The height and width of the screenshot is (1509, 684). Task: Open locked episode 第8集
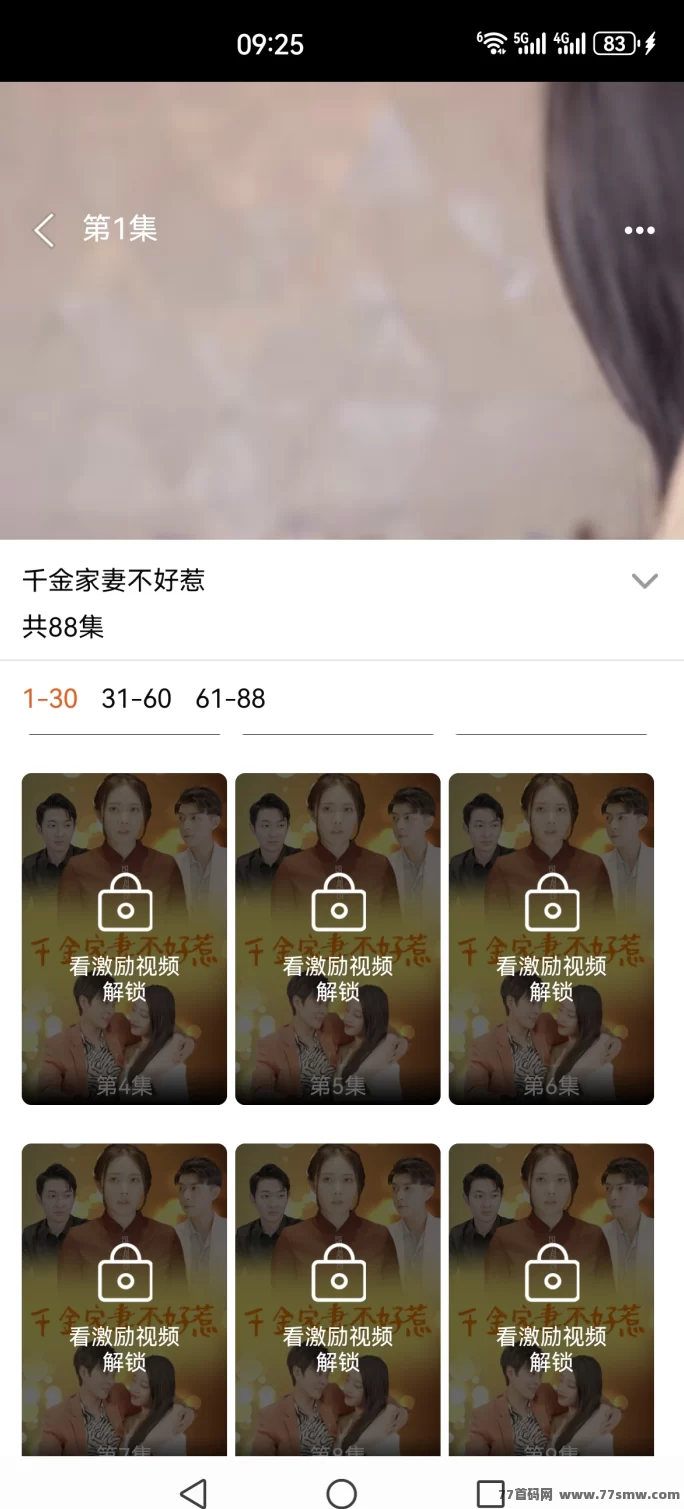click(338, 1300)
